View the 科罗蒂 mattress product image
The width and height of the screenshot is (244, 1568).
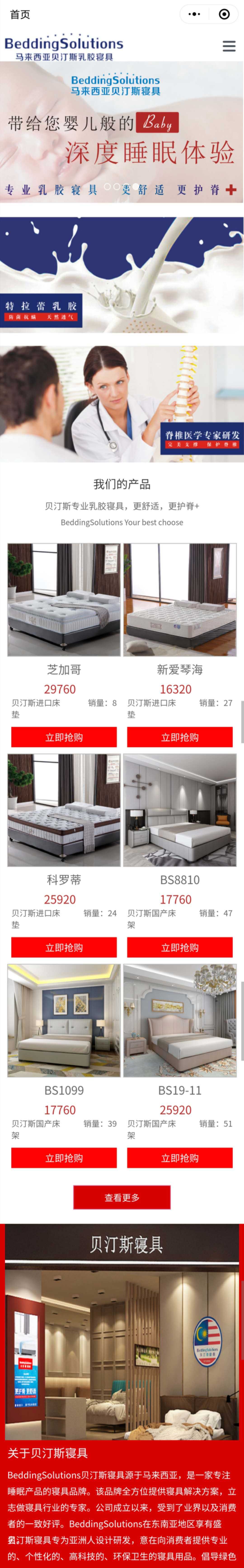click(64, 810)
